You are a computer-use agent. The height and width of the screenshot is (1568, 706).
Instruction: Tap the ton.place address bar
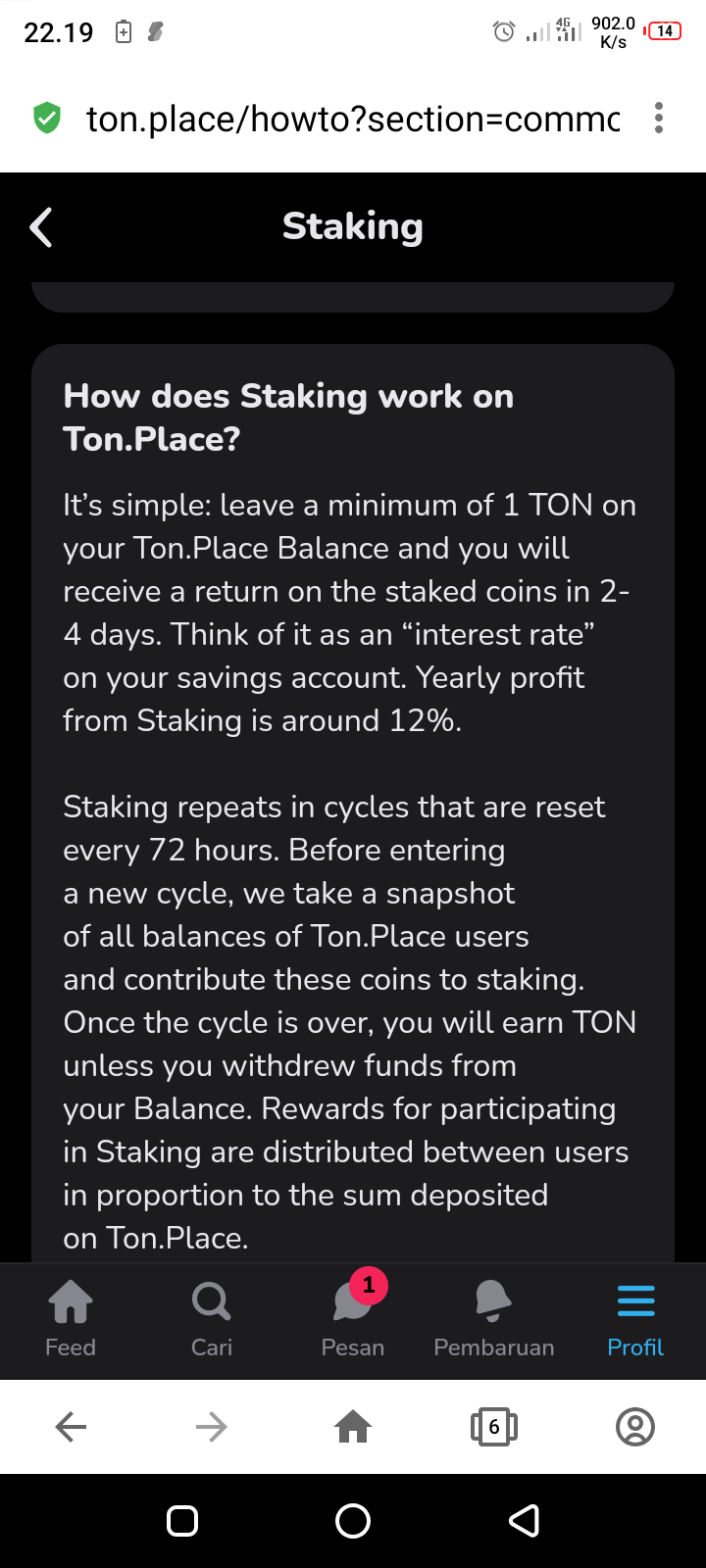353,119
